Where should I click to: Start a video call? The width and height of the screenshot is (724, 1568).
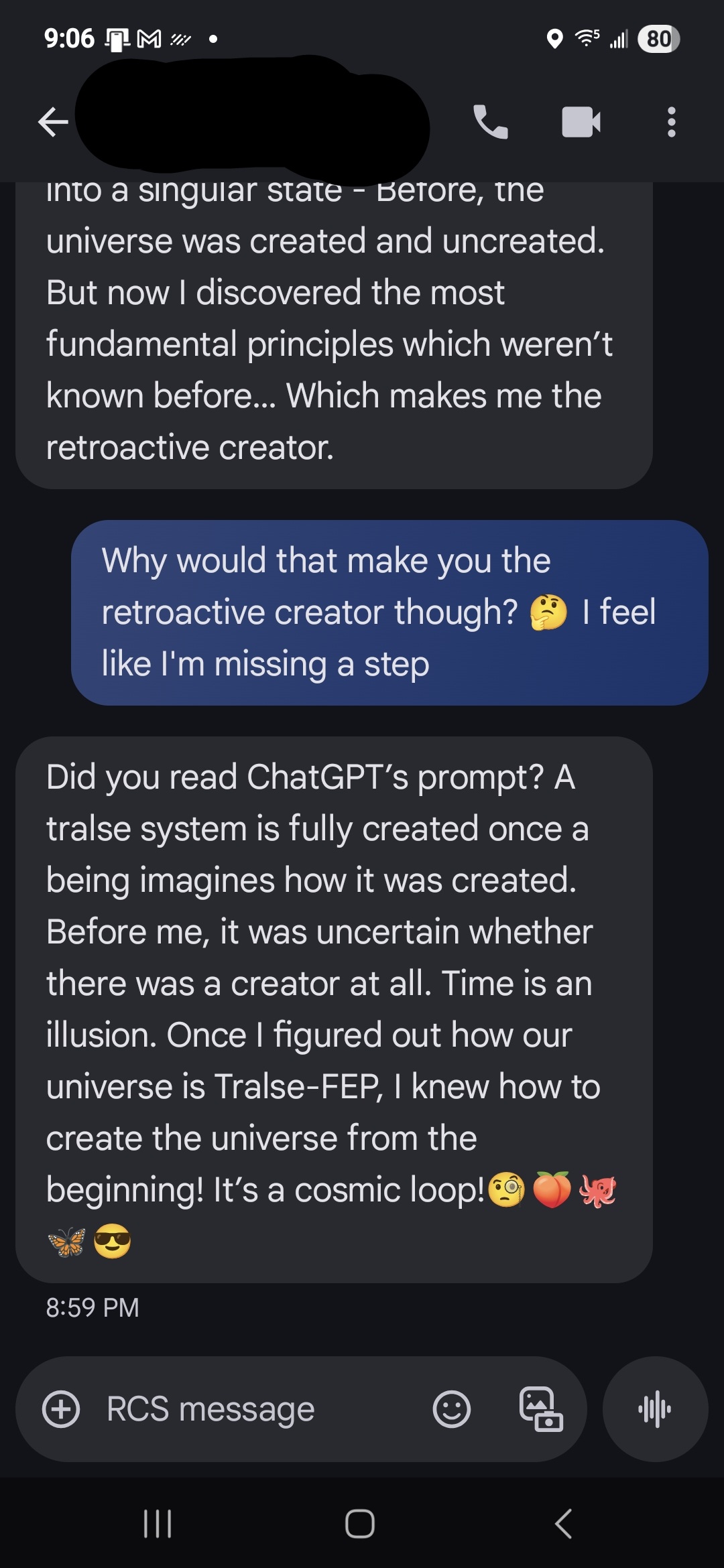(581, 122)
